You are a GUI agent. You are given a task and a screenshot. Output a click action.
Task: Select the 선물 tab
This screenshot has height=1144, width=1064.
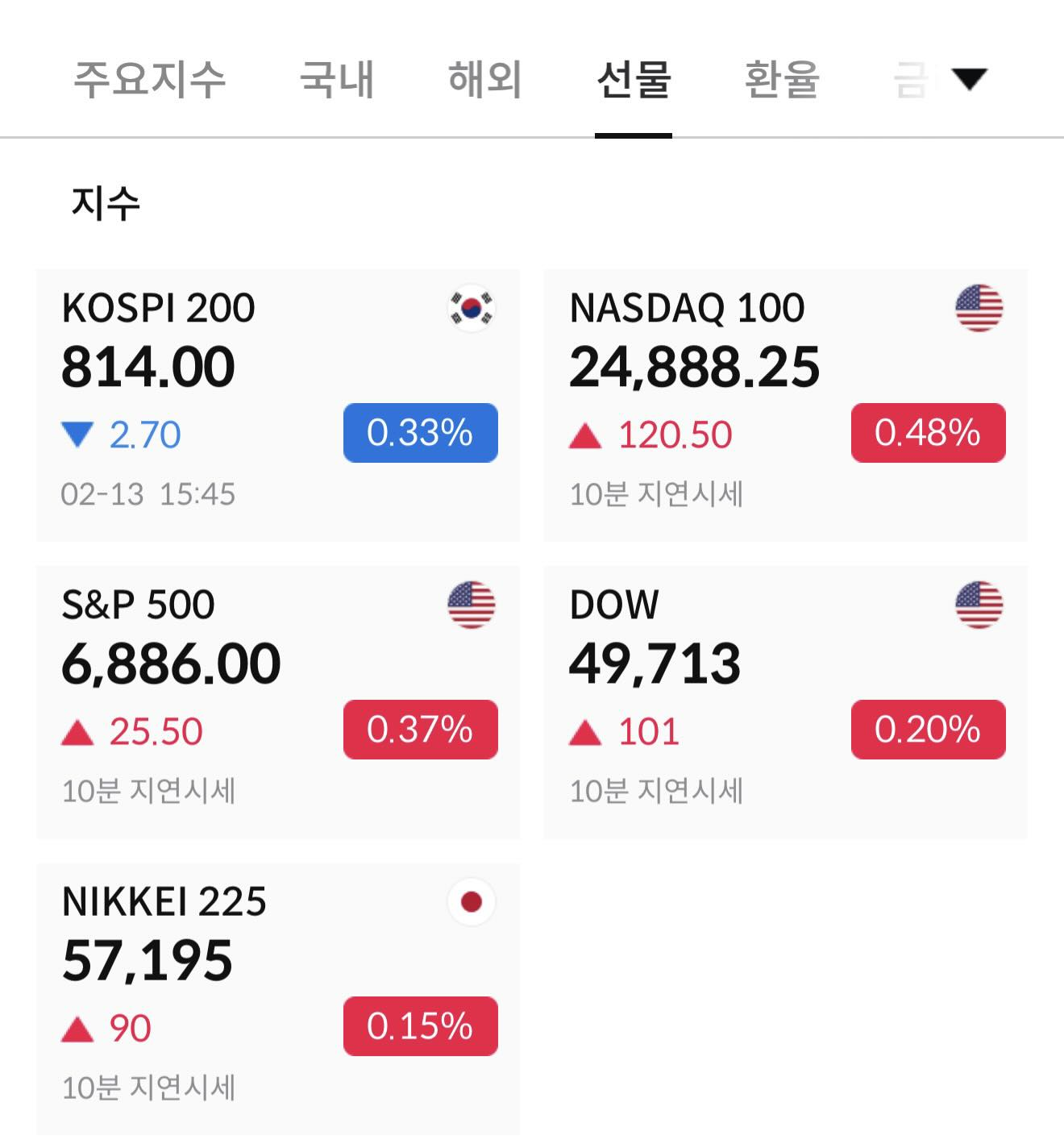click(x=634, y=79)
